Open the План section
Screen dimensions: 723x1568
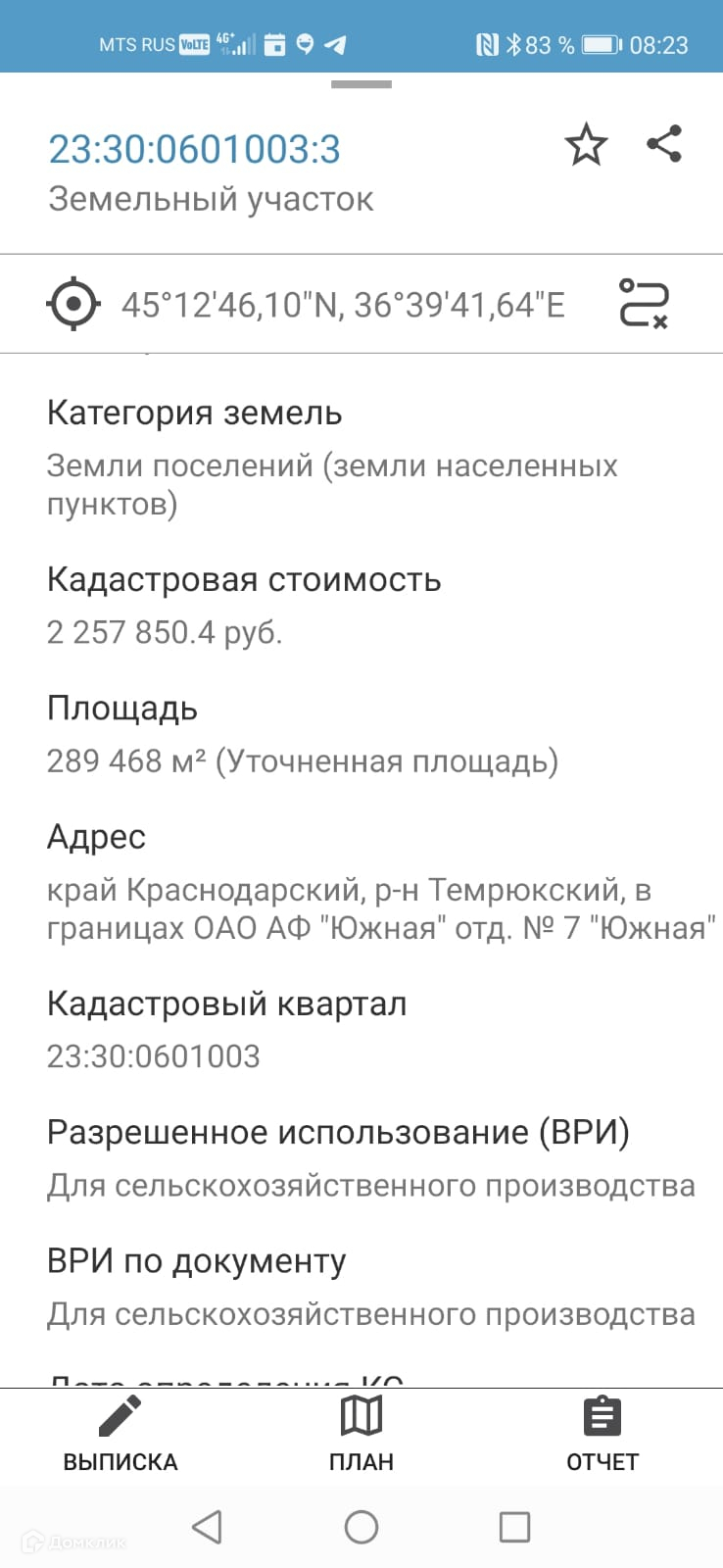pos(361,1436)
